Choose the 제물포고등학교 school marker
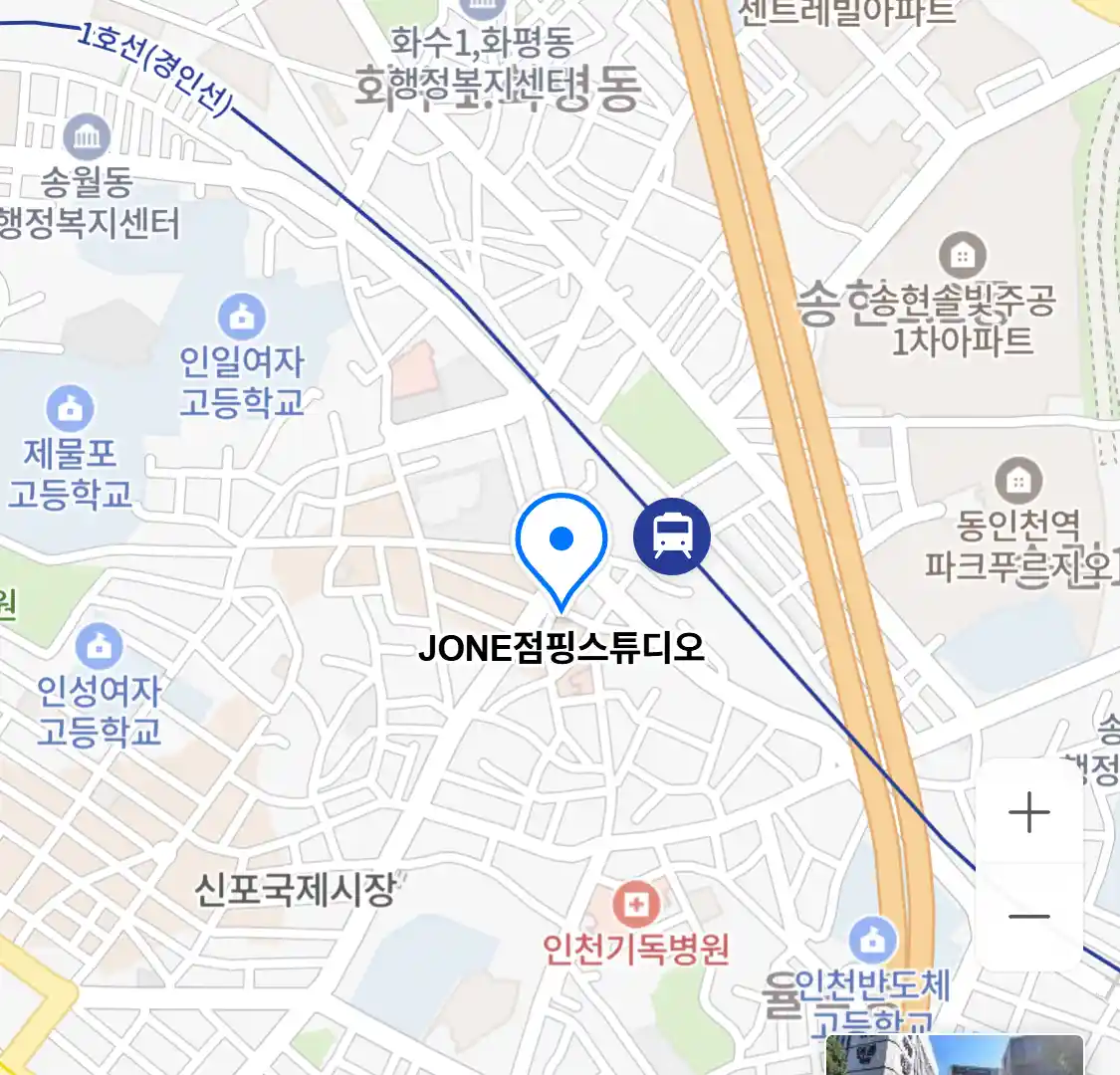Screen dimensions: 1120x1075 coord(70,409)
